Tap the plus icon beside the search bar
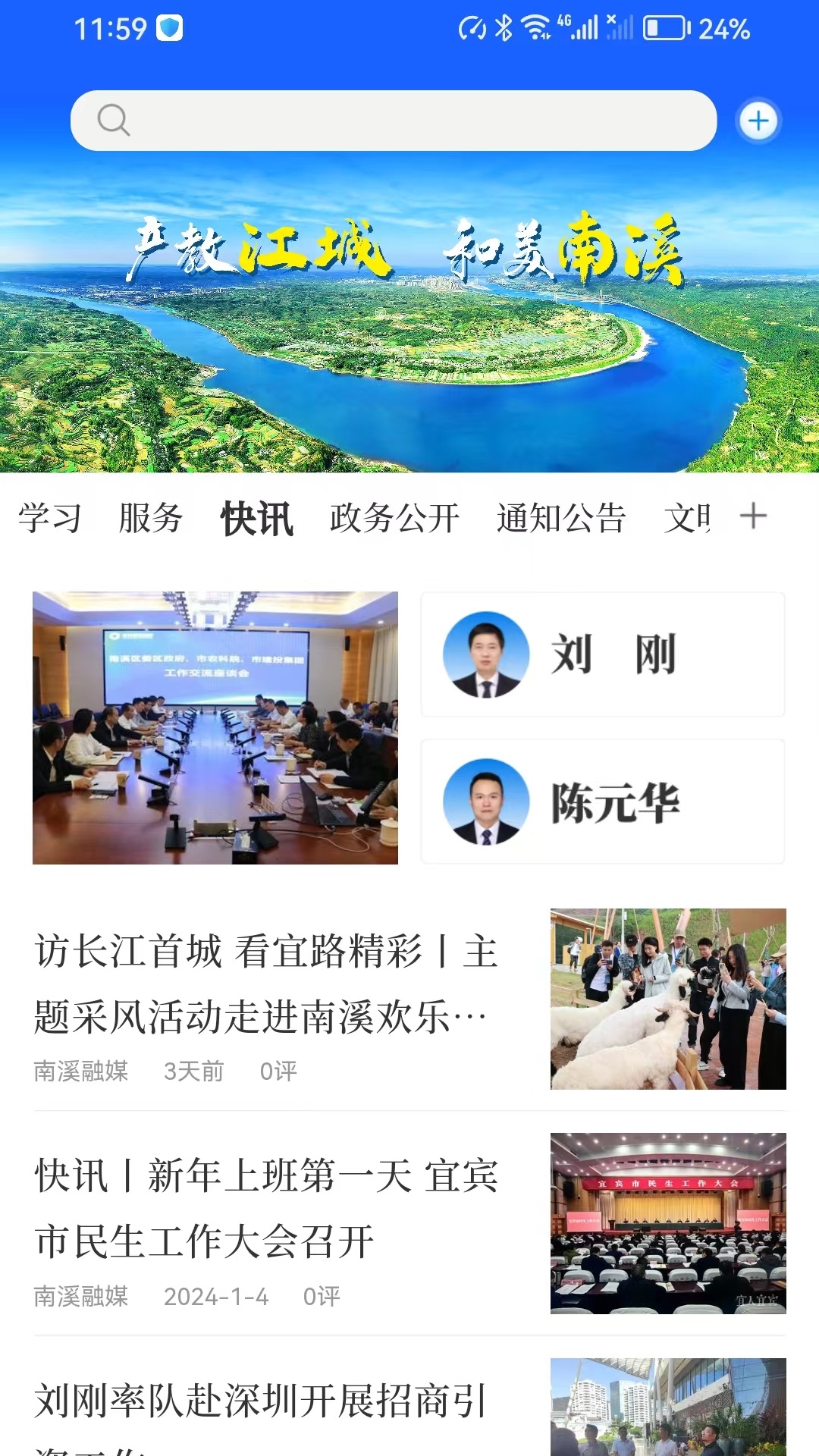This screenshot has height=1456, width=819. pyautogui.click(x=756, y=119)
